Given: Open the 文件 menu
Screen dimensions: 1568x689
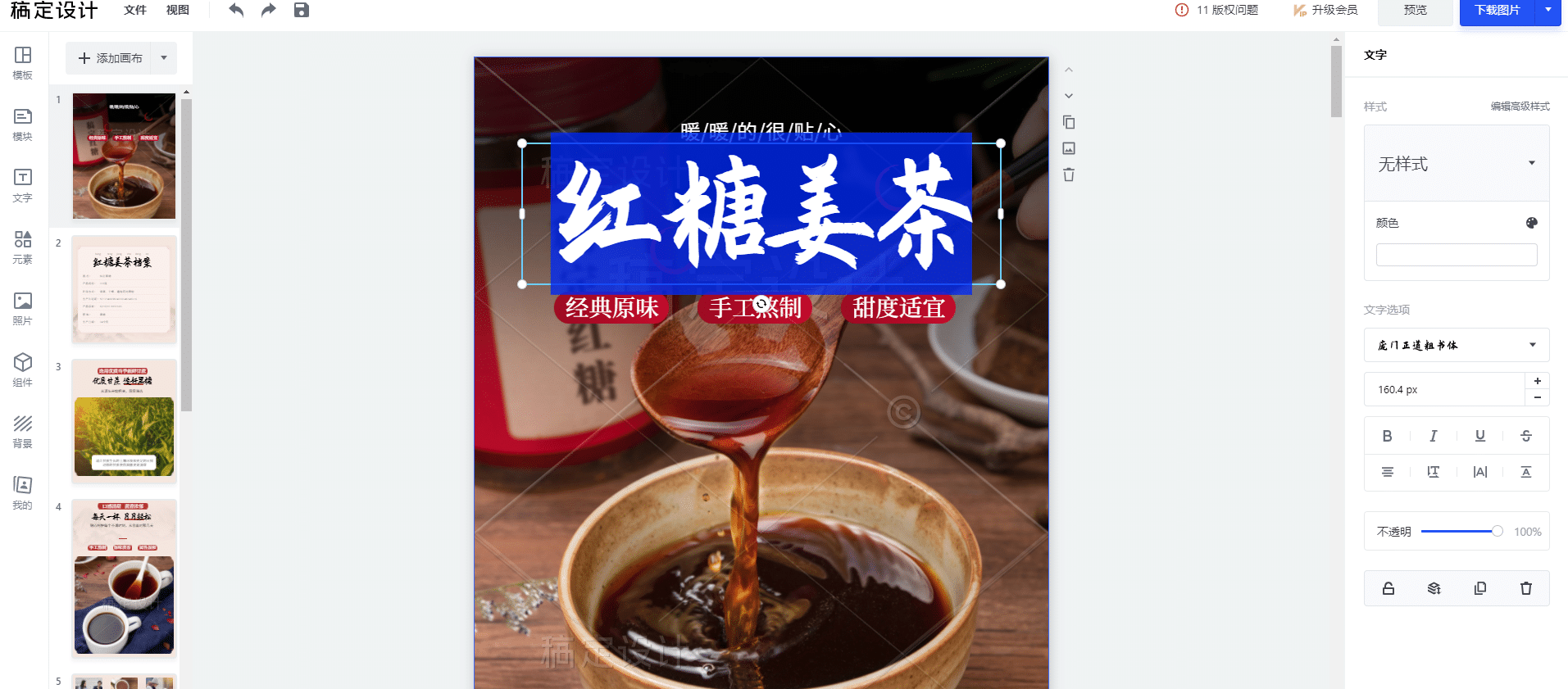Looking at the screenshot, I should [135, 10].
